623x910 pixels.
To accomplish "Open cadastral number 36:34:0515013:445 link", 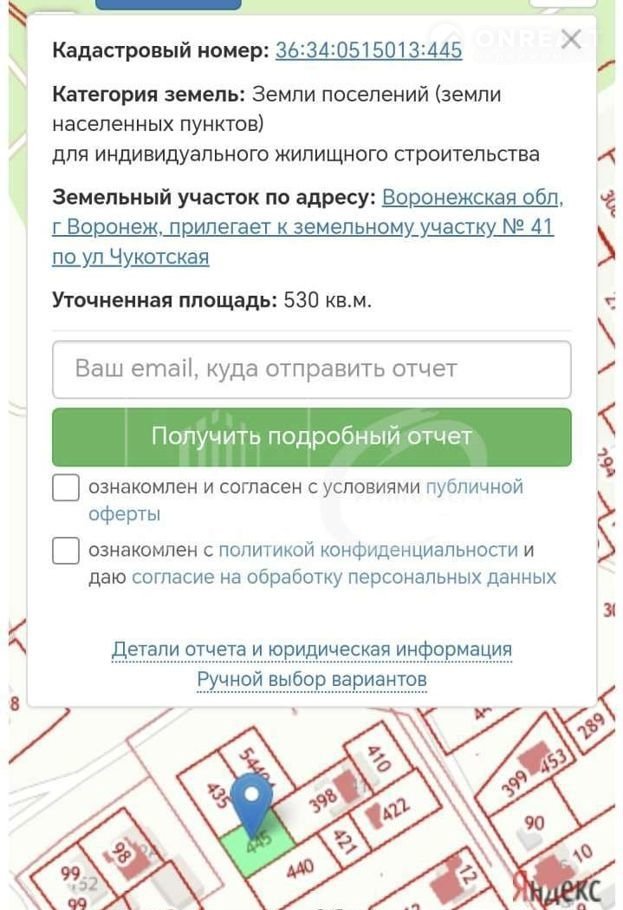I will [x=368, y=50].
